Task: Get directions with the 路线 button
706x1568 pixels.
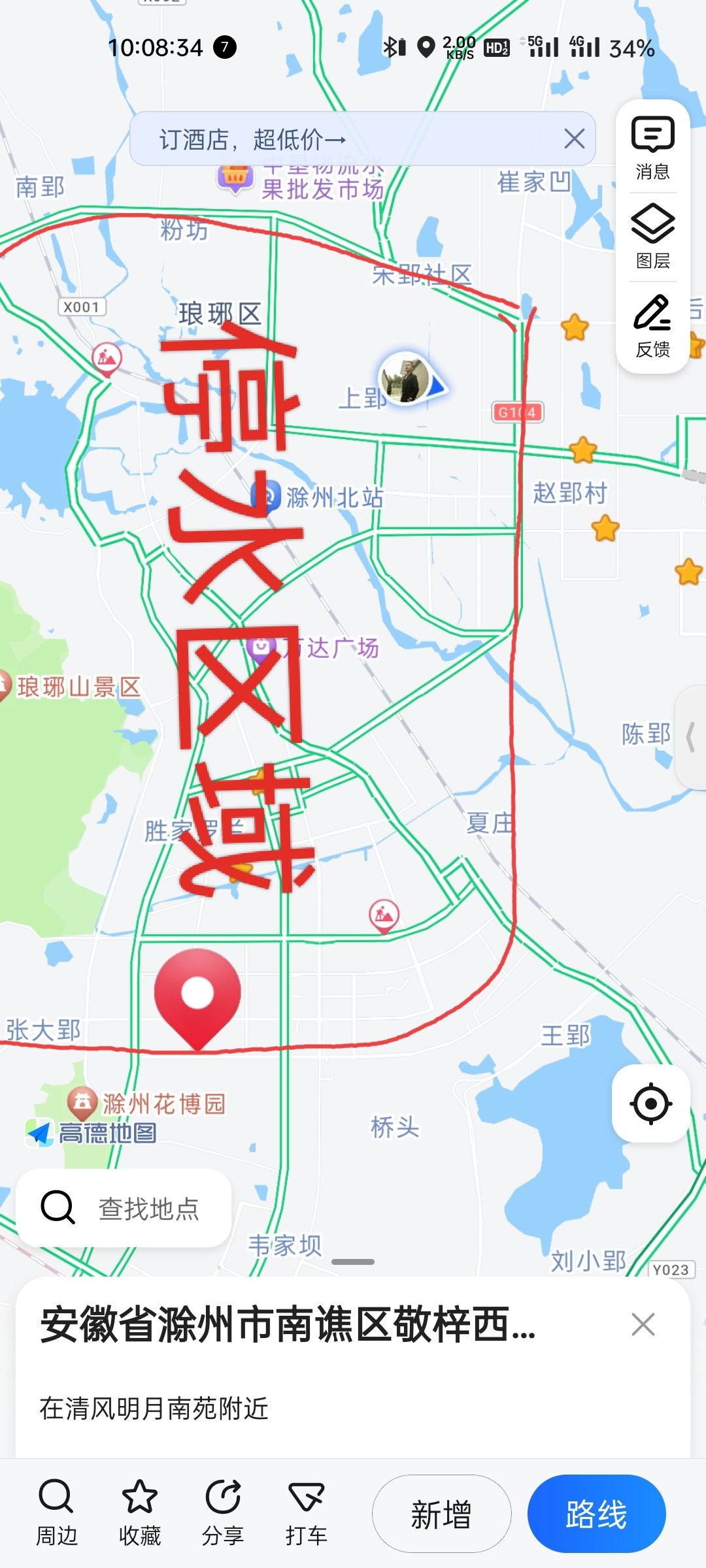Action: click(x=596, y=1514)
